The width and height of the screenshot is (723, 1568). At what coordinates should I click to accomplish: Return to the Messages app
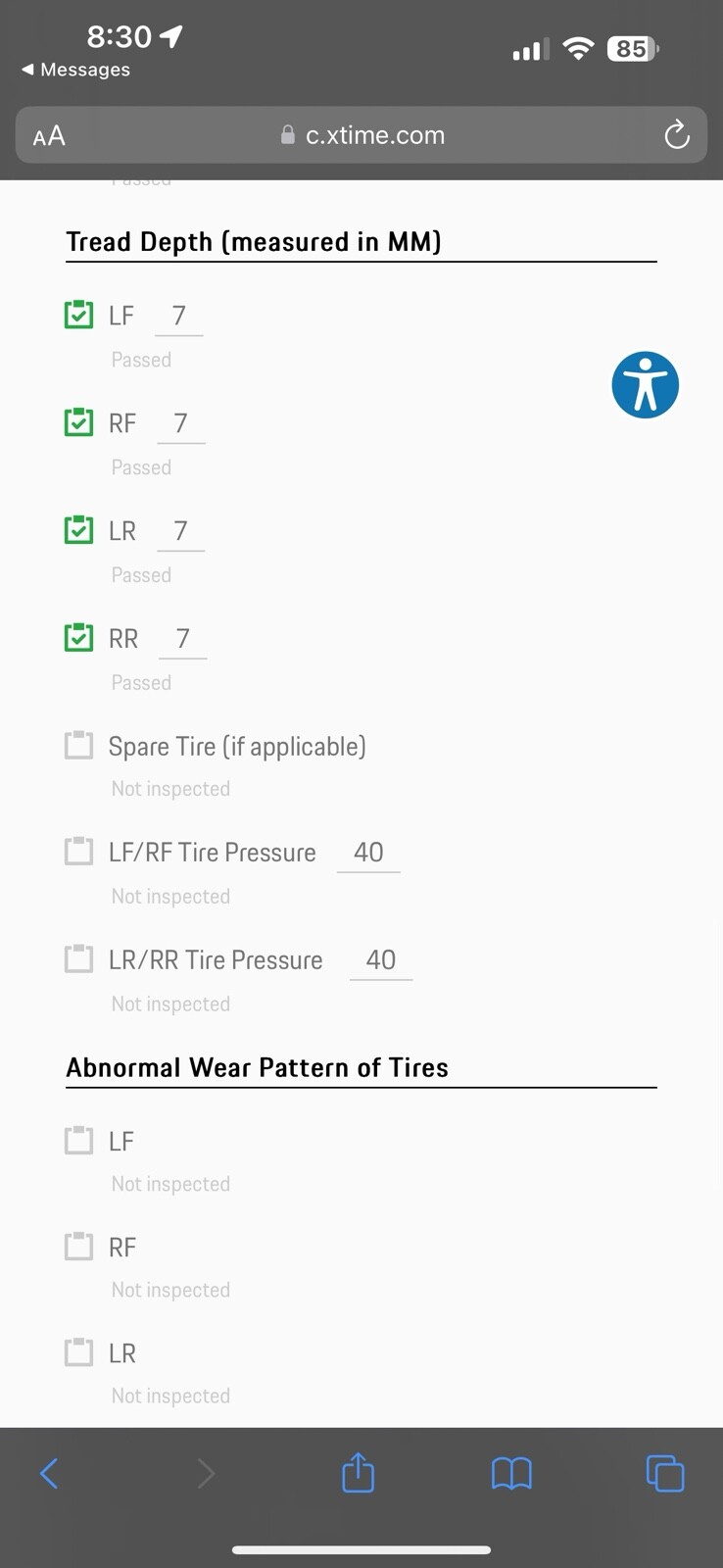[76, 70]
